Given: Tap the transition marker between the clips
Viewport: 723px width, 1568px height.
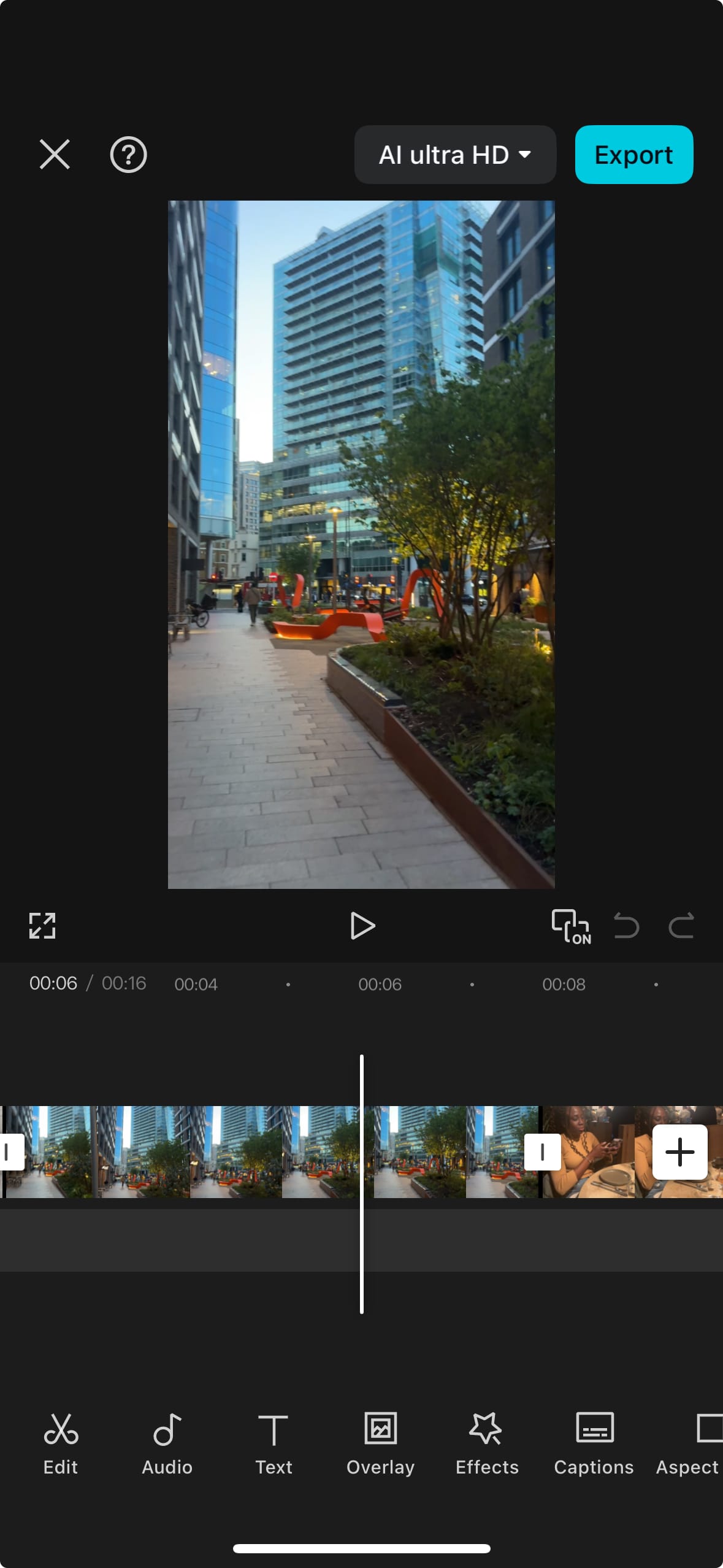Looking at the screenshot, I should 542,1152.
